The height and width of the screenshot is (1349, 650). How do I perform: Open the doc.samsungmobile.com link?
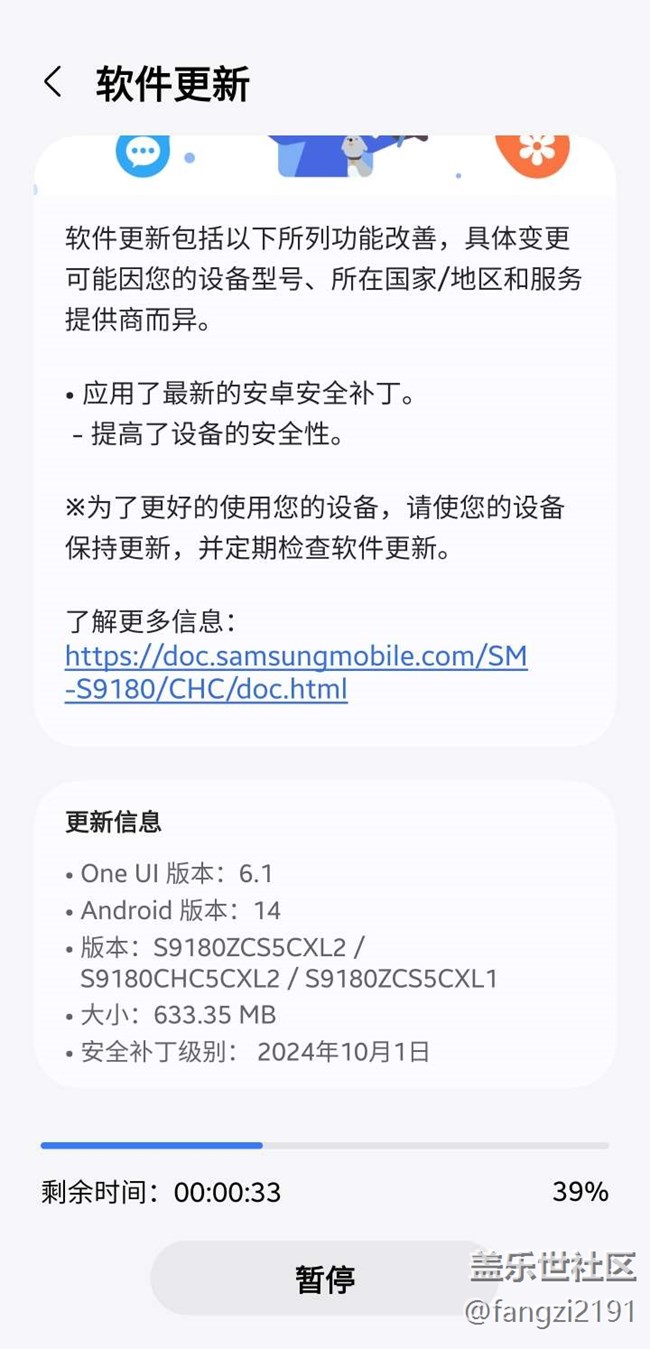coord(296,672)
